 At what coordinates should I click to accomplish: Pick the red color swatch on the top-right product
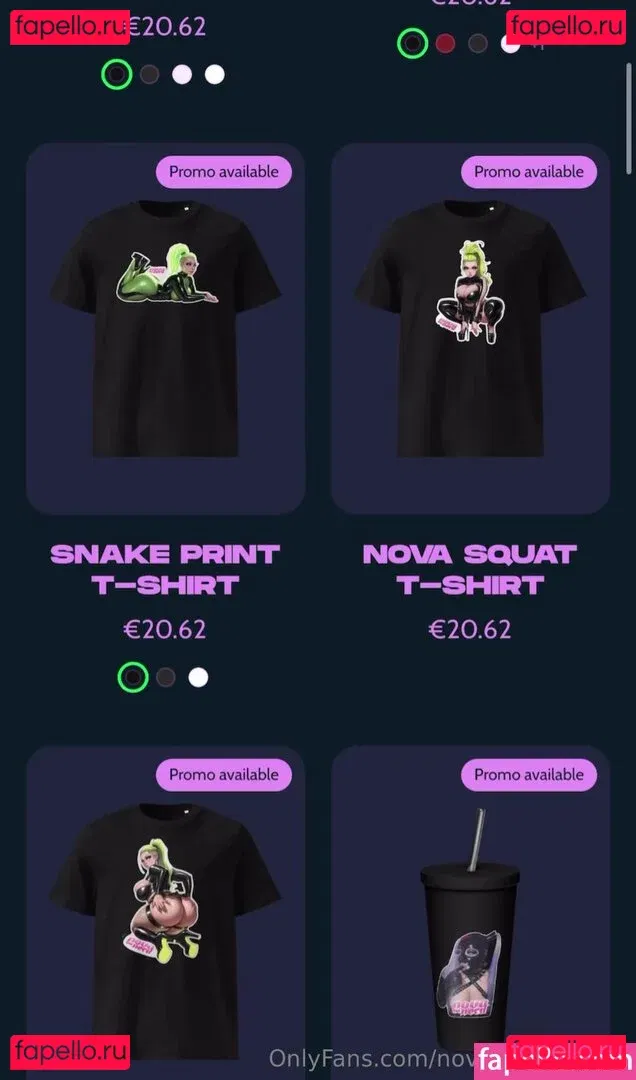tap(446, 43)
